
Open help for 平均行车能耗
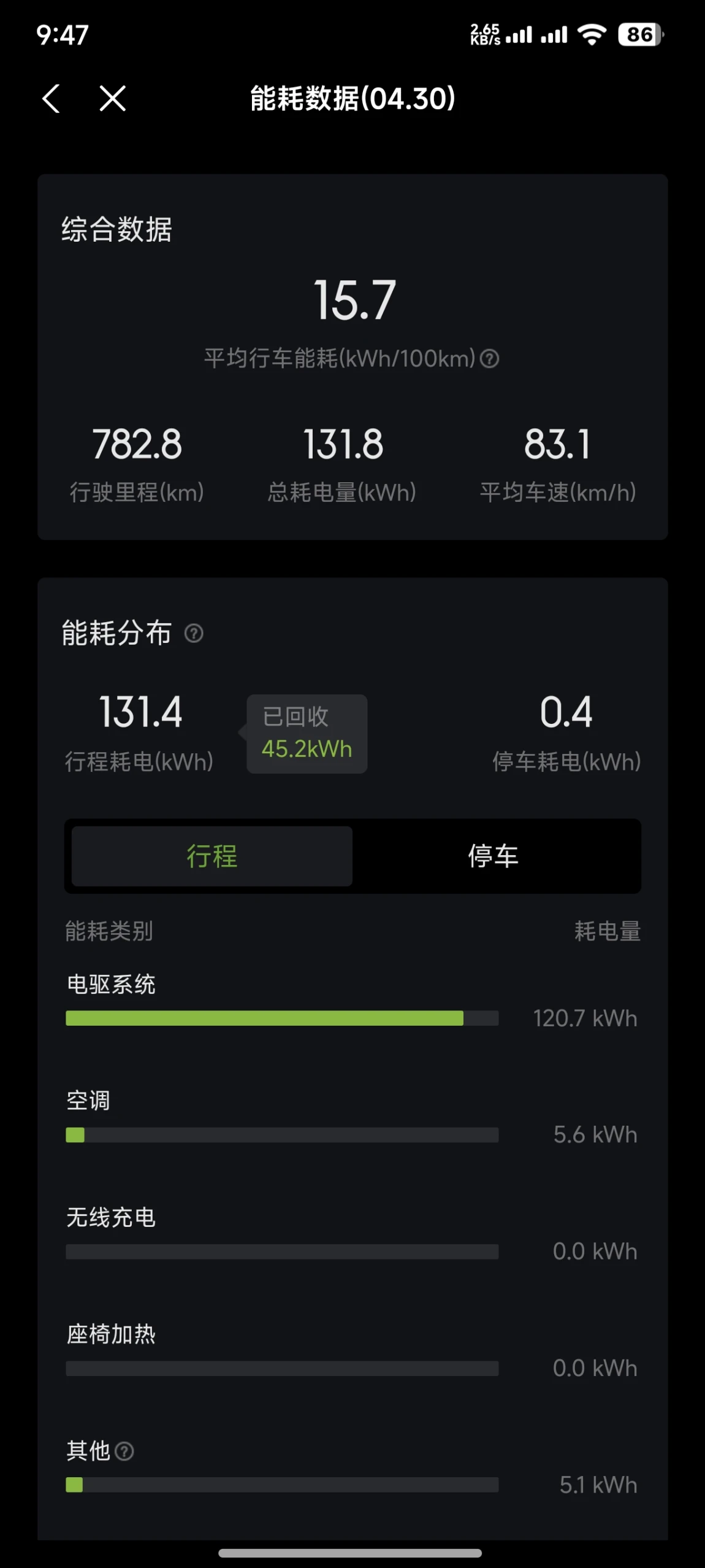pos(489,358)
